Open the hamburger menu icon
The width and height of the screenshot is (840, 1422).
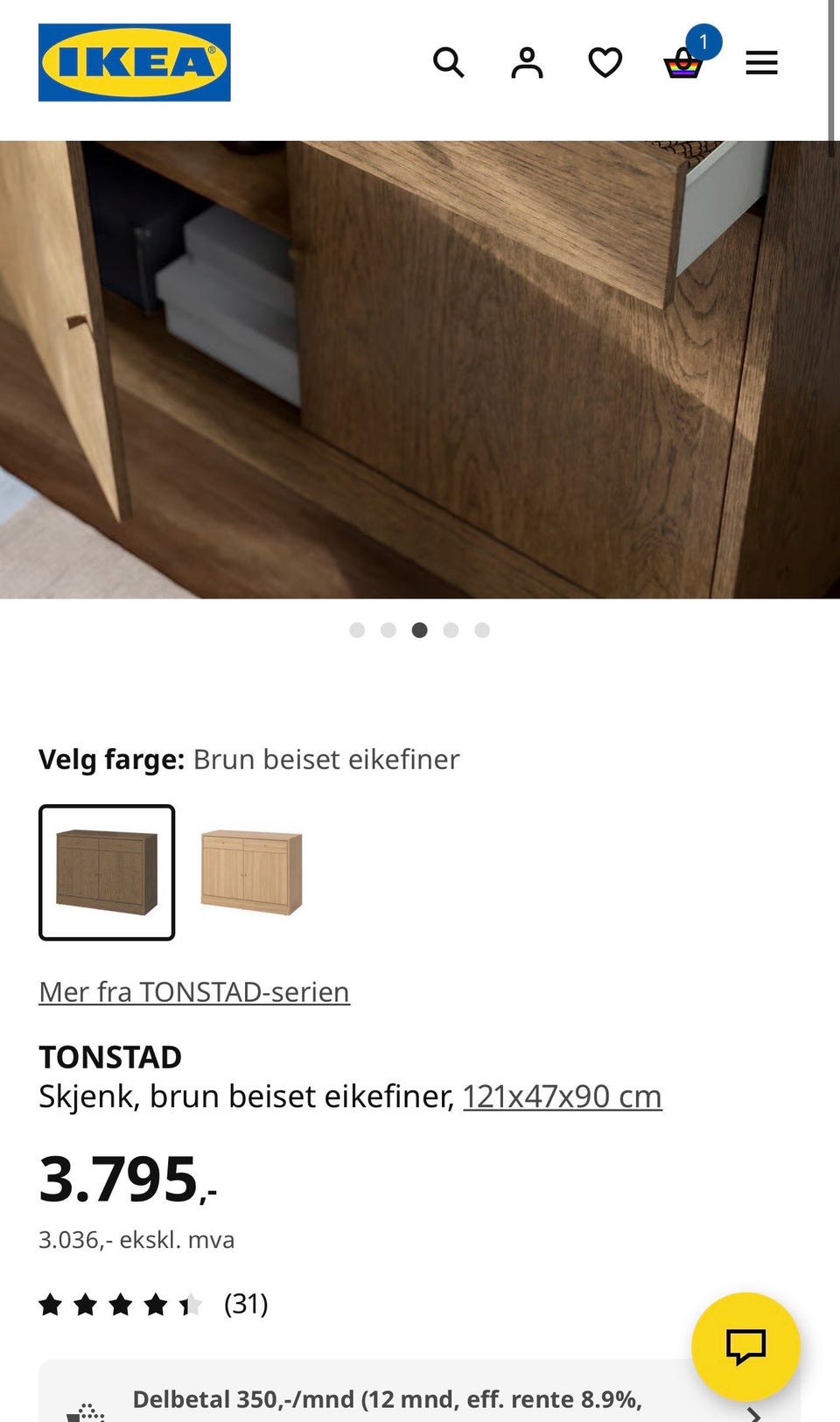click(761, 62)
